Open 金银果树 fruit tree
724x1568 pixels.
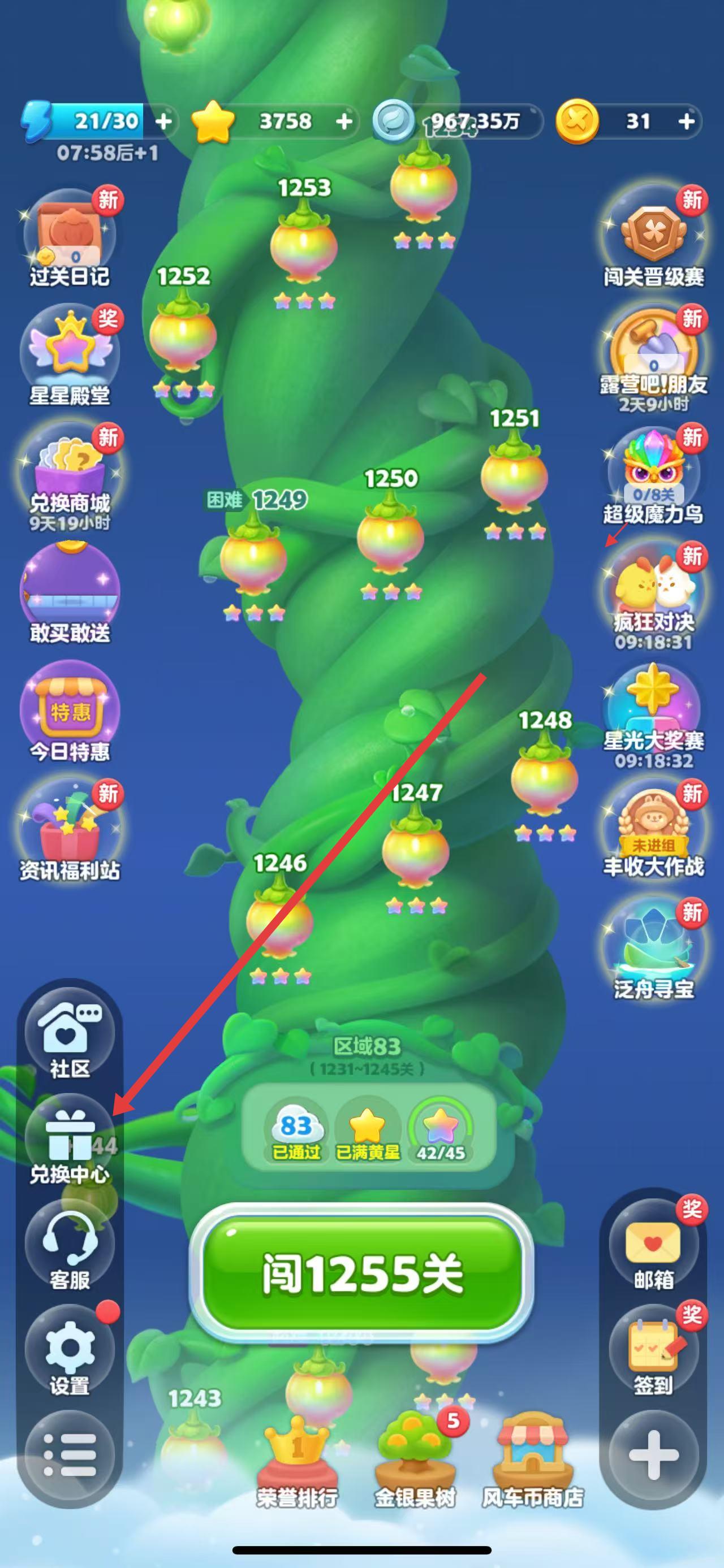pos(415,1461)
